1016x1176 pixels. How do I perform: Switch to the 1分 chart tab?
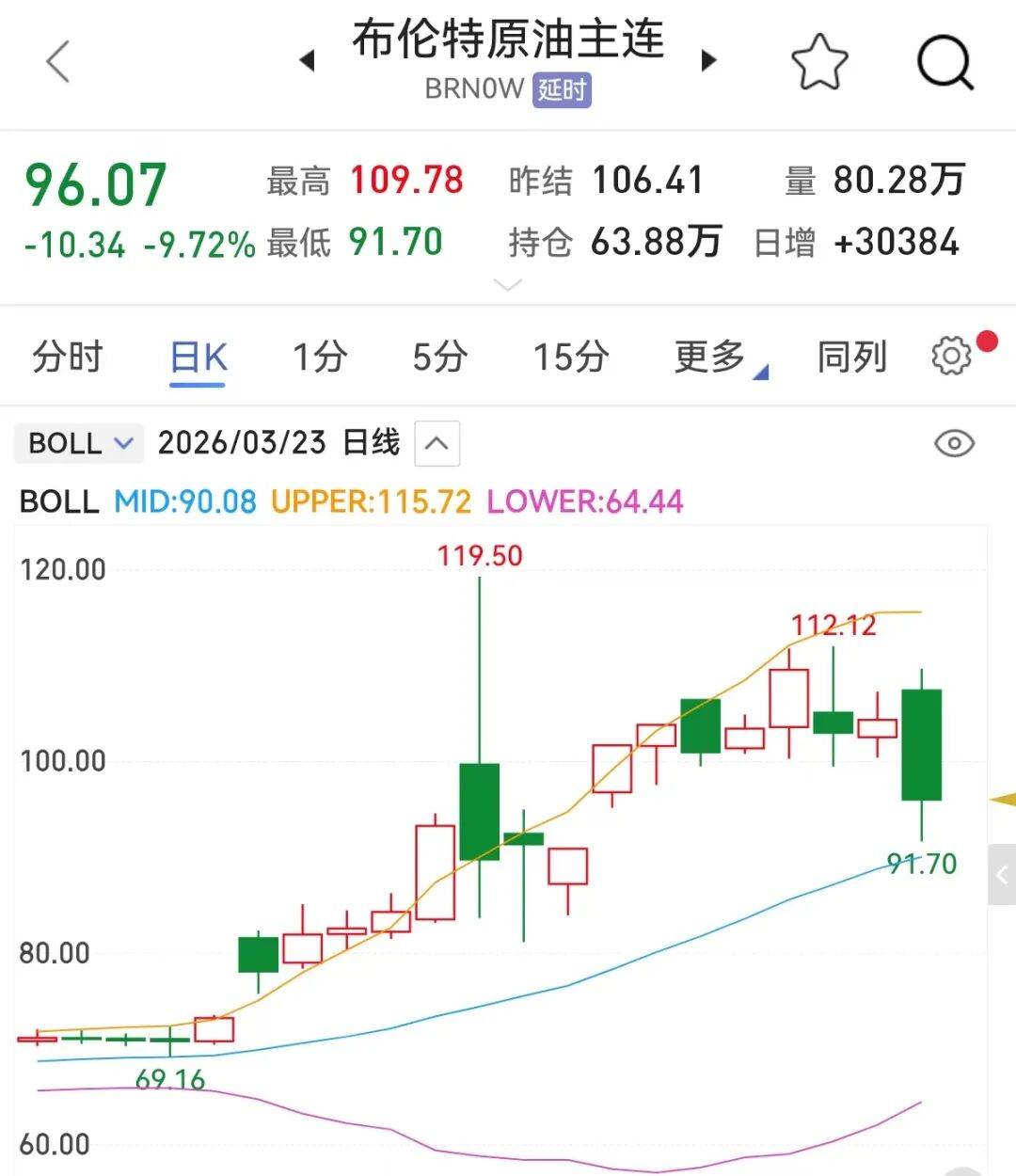point(320,358)
